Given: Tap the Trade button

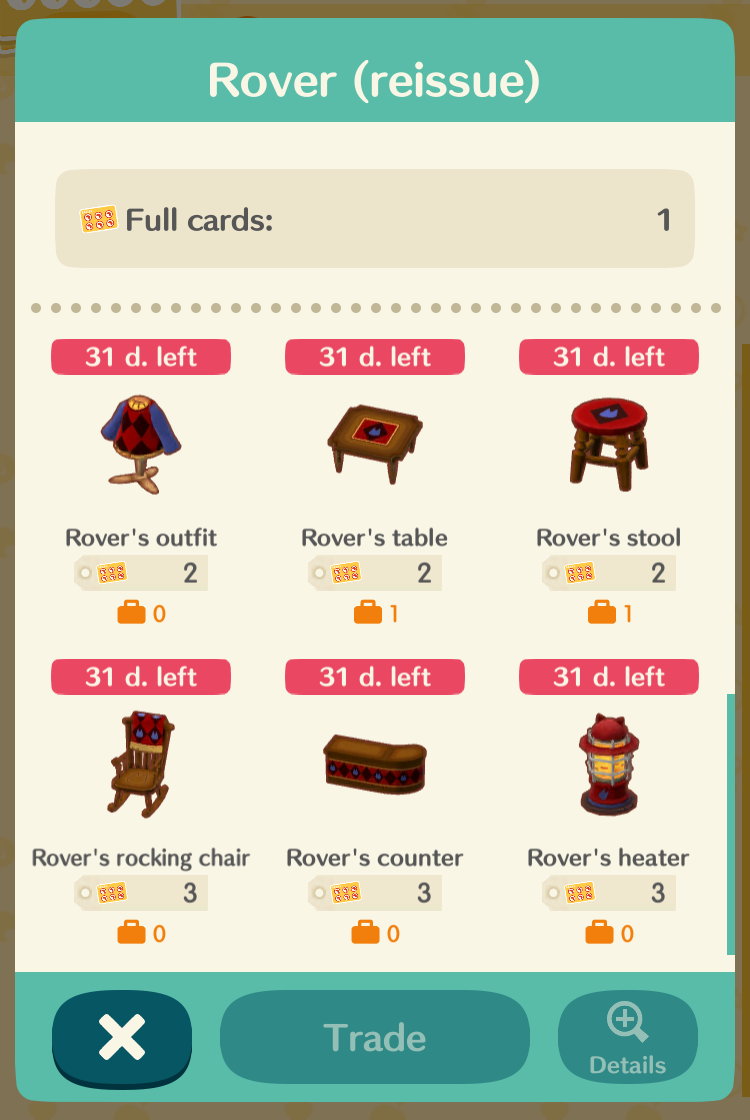Looking at the screenshot, I should (375, 1038).
